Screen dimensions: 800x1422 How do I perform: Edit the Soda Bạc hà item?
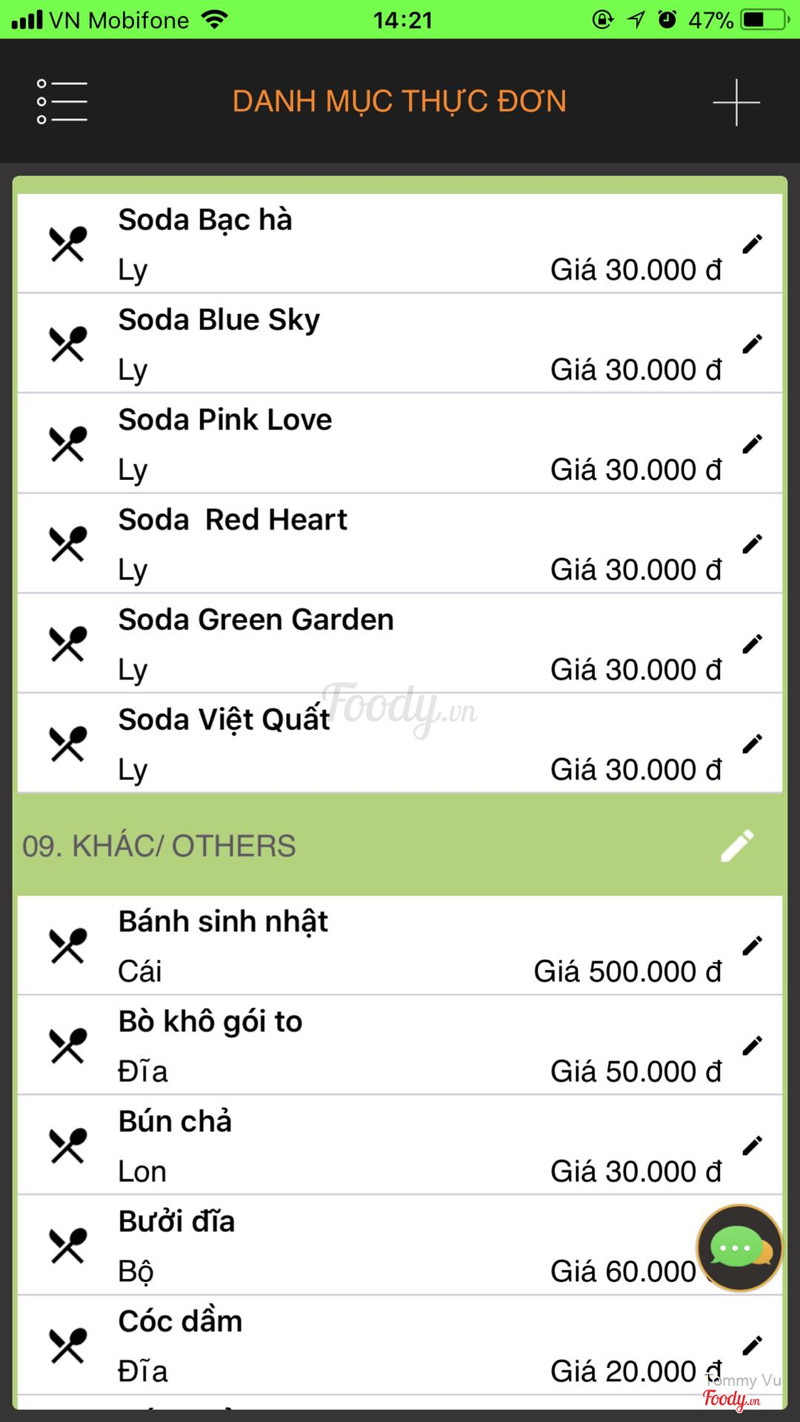(752, 244)
